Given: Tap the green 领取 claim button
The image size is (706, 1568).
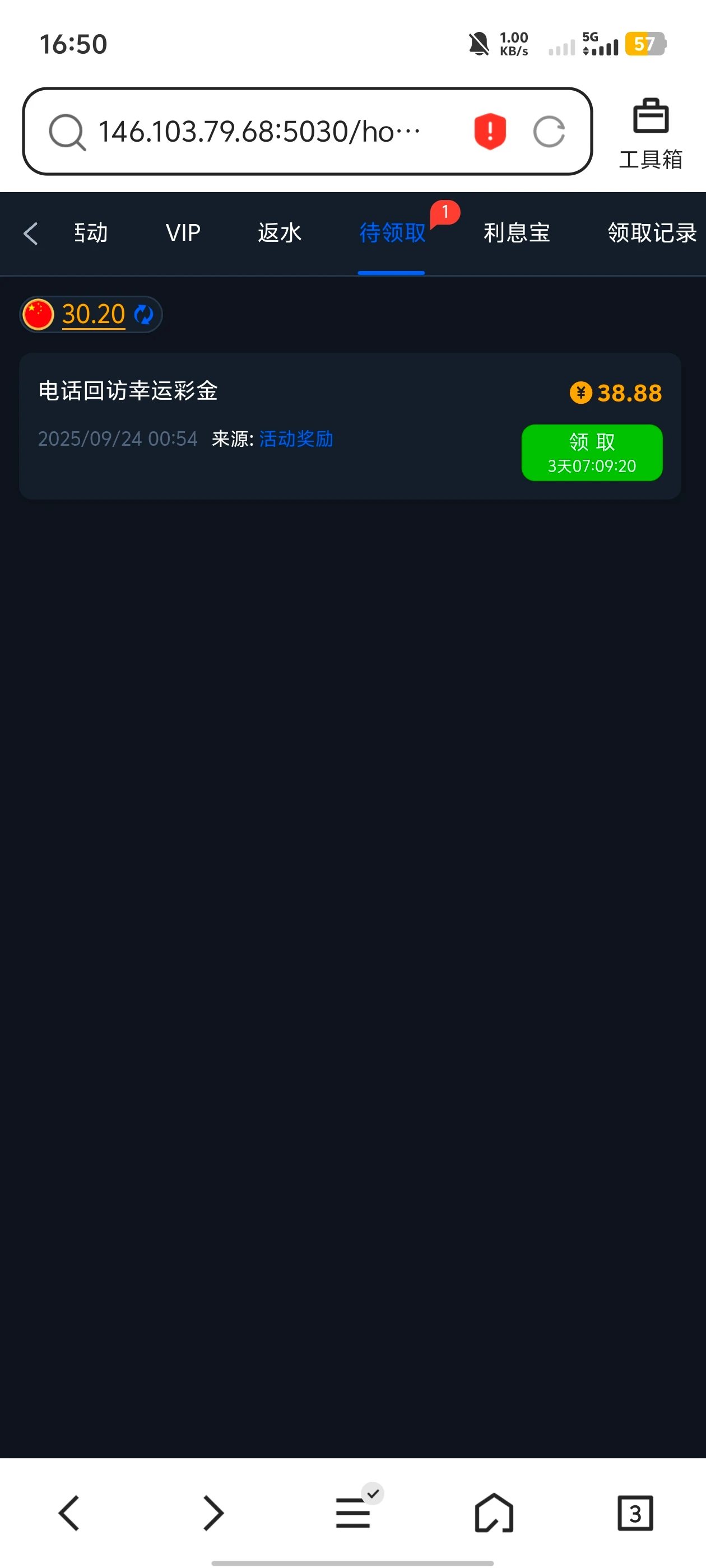Looking at the screenshot, I should pos(592,452).
